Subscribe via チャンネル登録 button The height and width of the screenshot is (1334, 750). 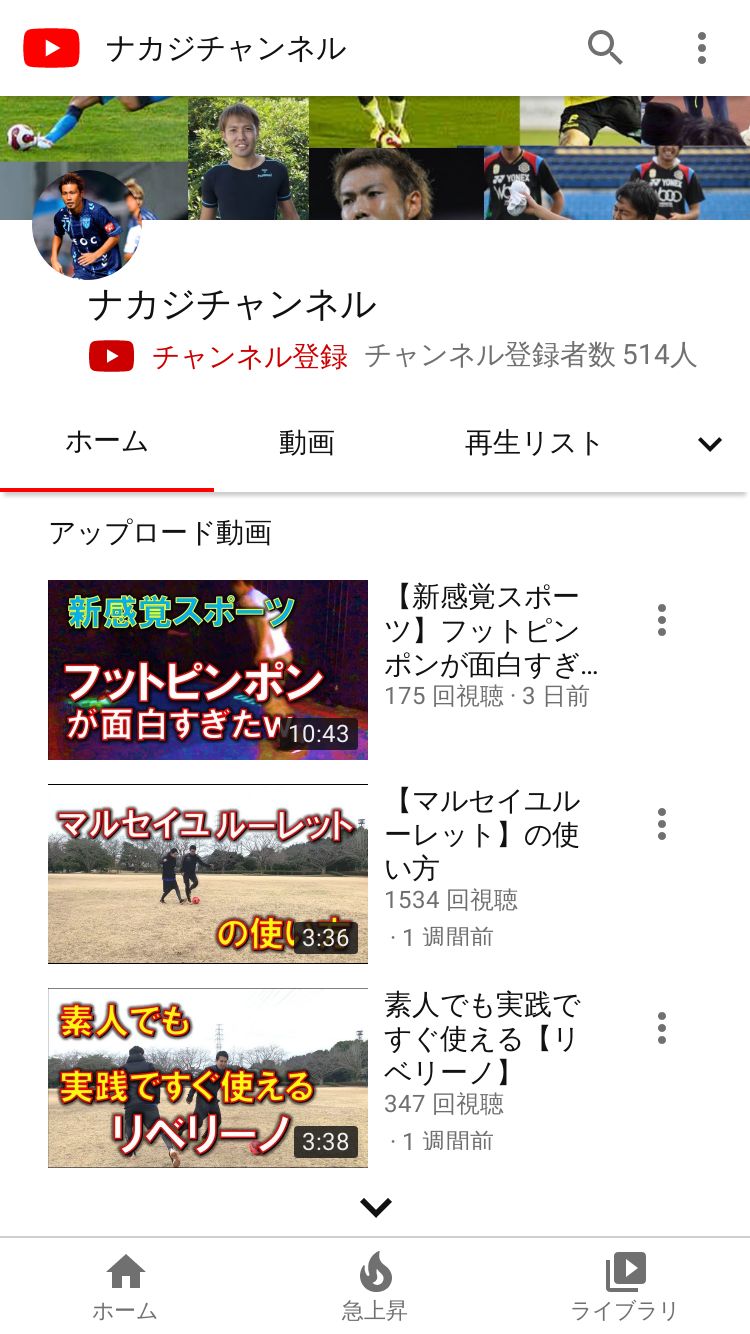[x=218, y=356]
